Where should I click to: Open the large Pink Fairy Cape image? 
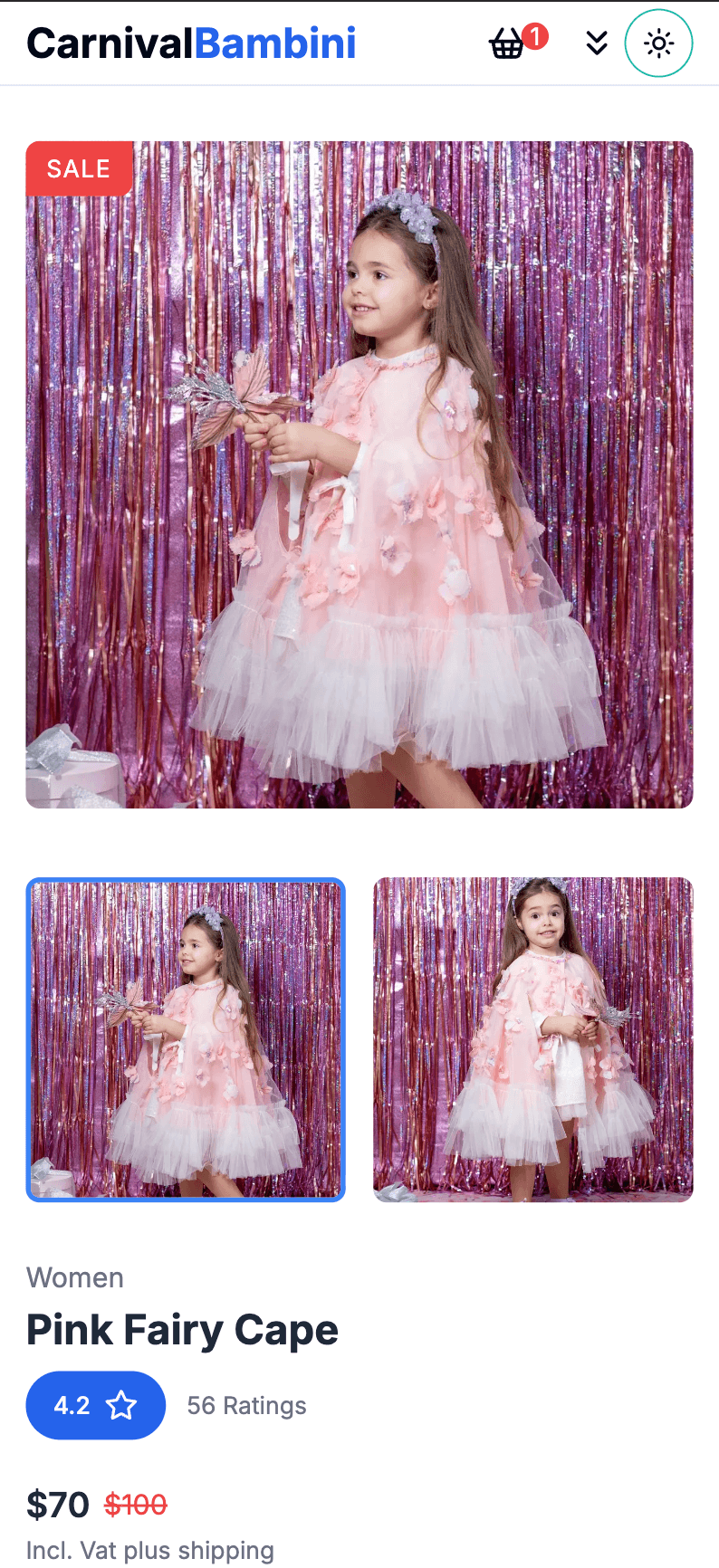(359, 474)
